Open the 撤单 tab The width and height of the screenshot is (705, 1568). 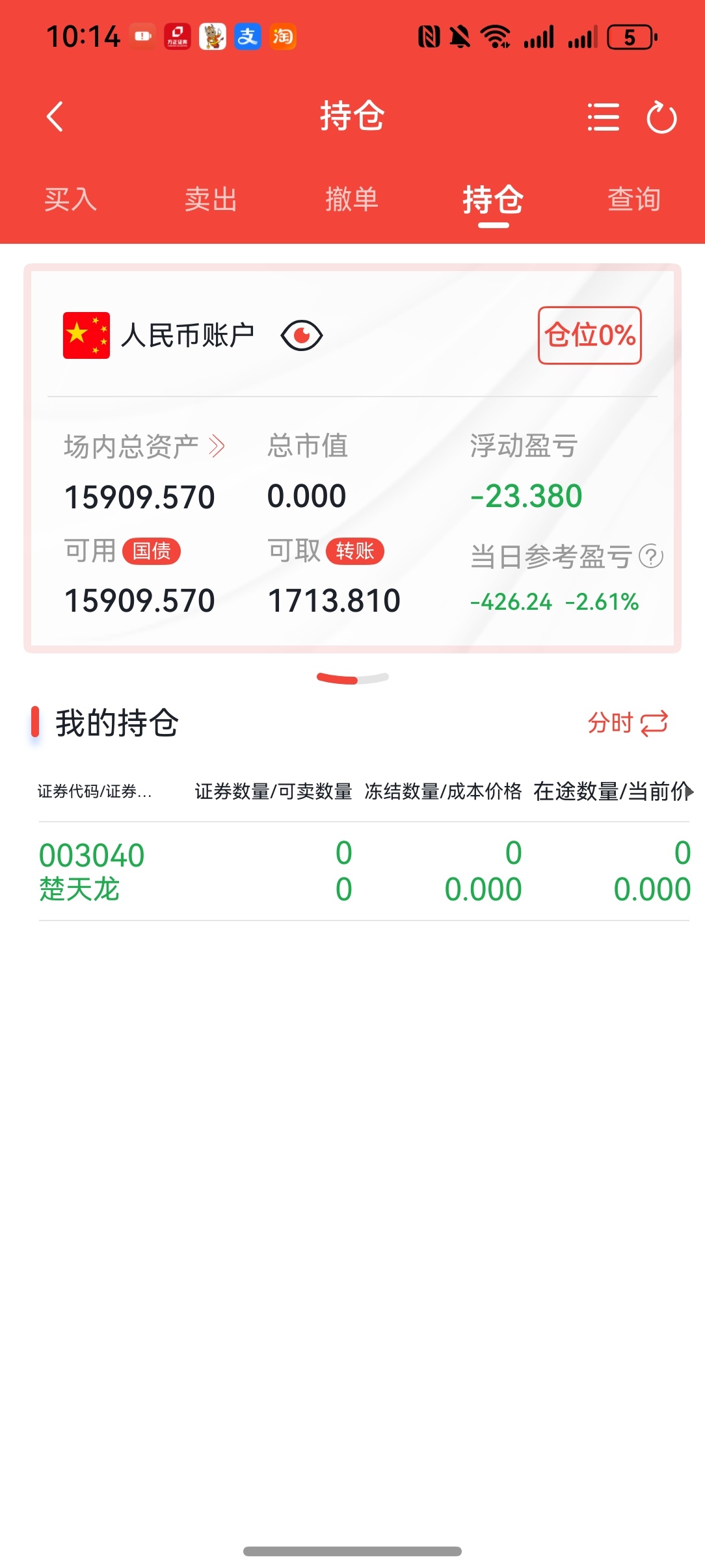click(352, 199)
